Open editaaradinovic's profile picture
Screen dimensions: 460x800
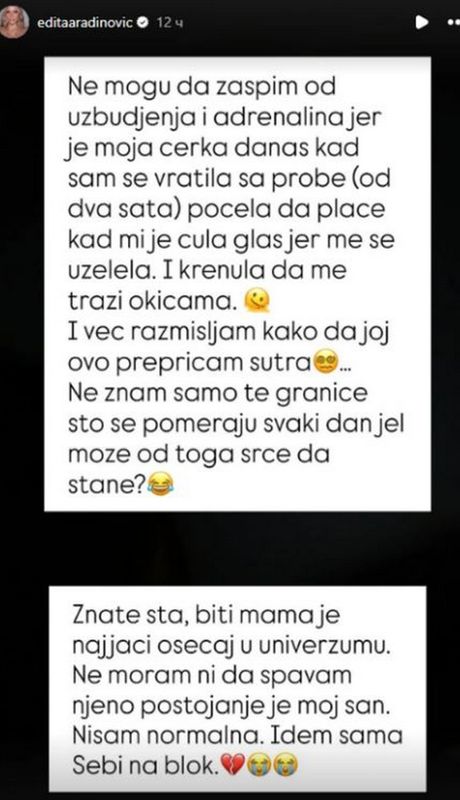click(x=14, y=22)
